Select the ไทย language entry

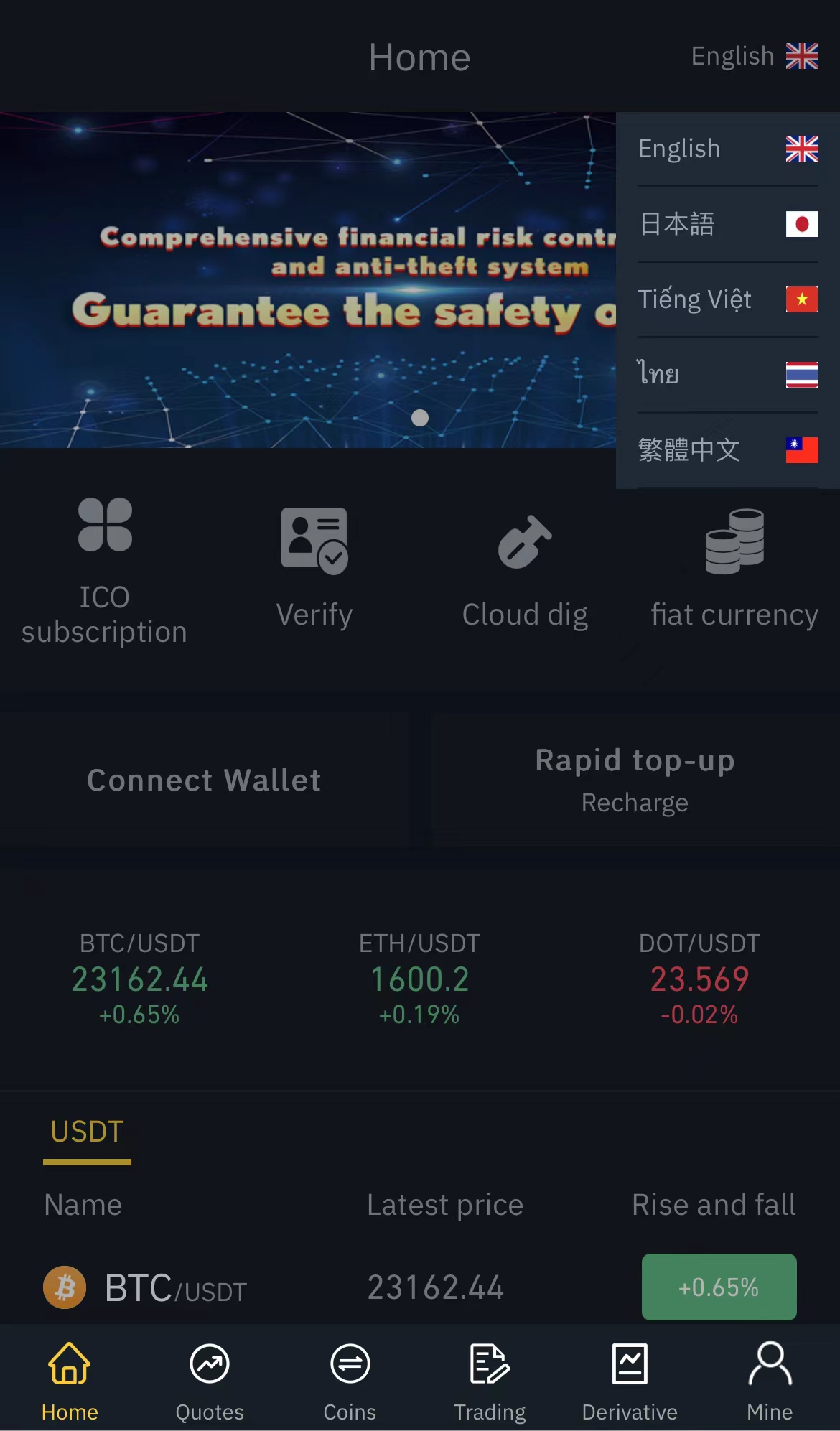(725, 373)
